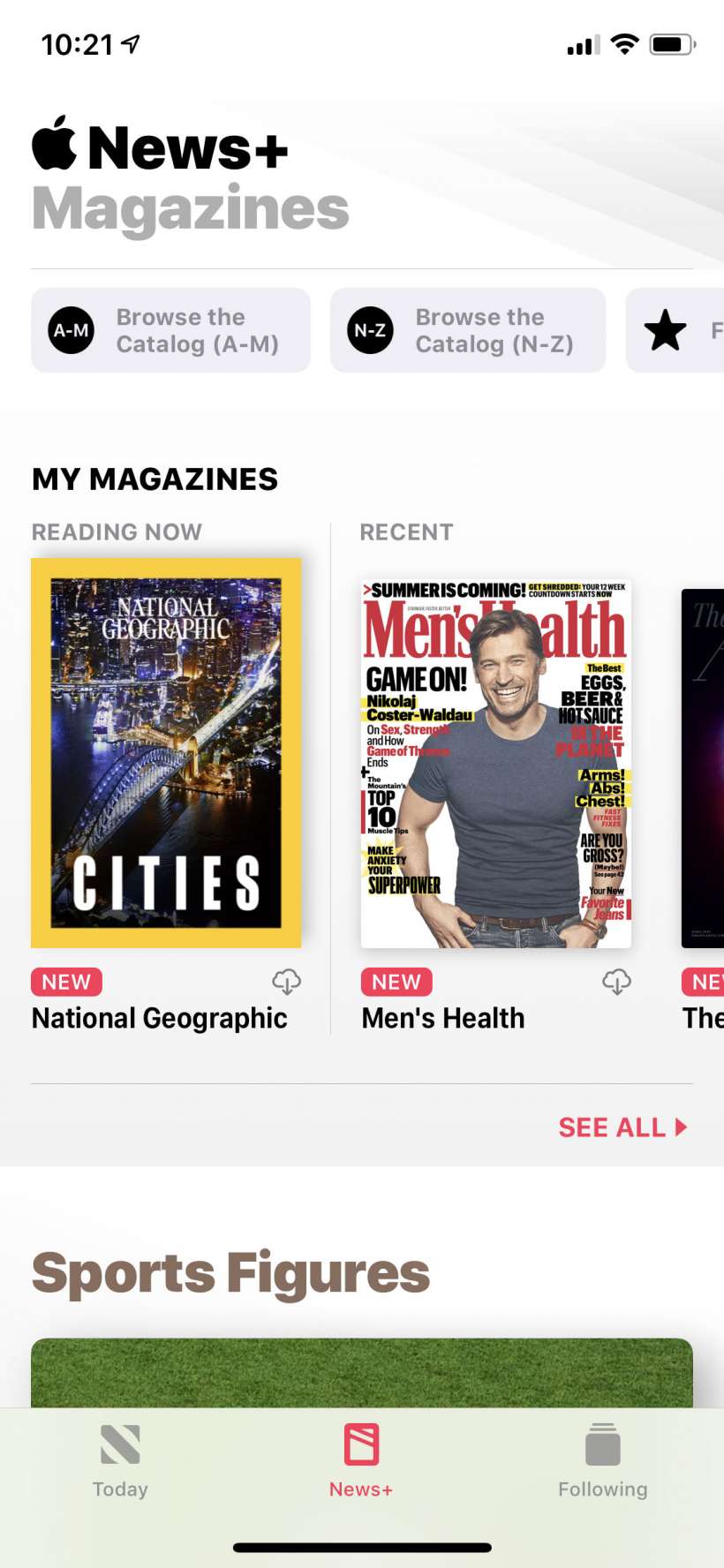This screenshot has width=724, height=1568.
Task: Open the Sports Figures grass banner card
Action: (362, 1372)
